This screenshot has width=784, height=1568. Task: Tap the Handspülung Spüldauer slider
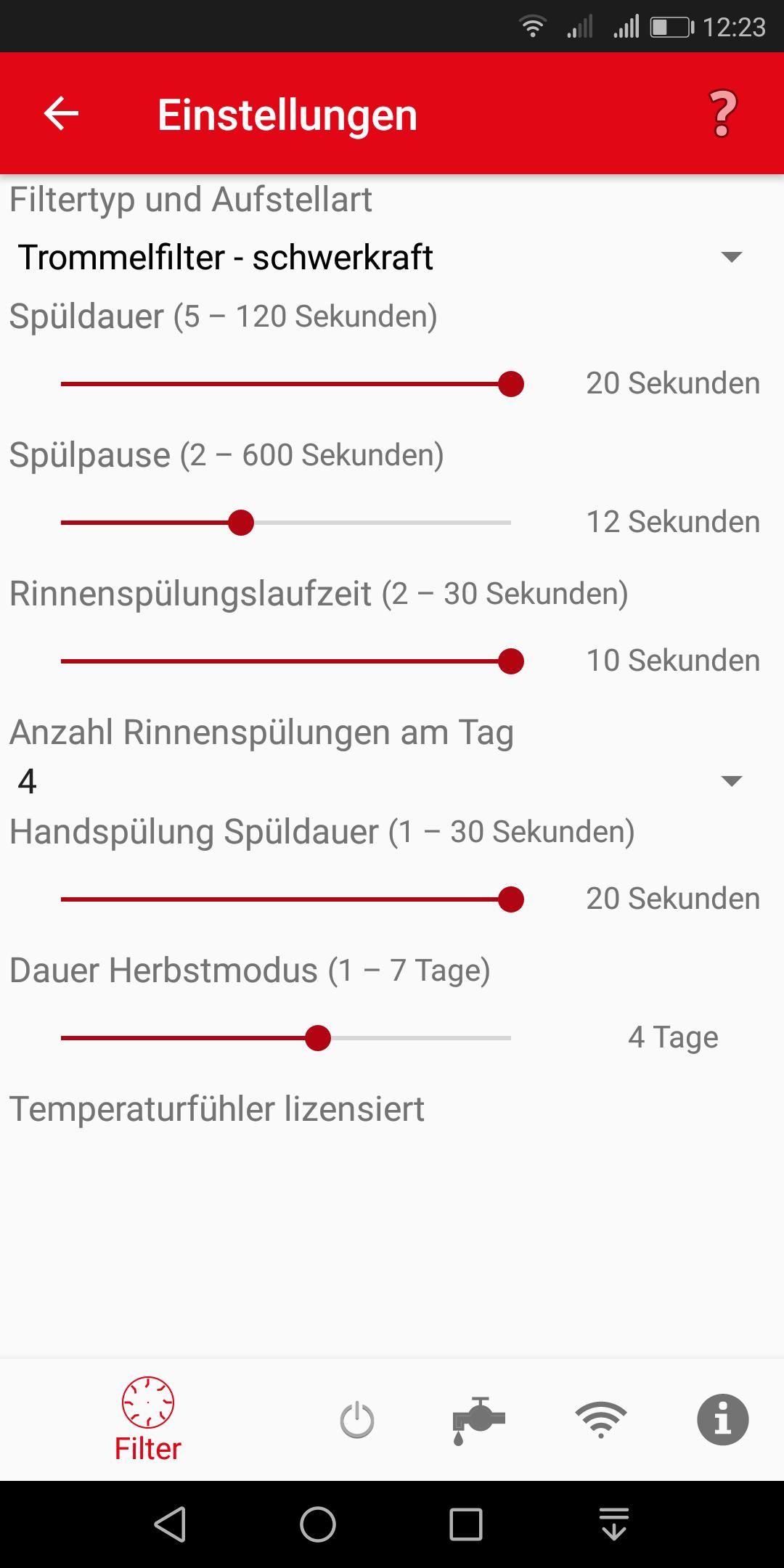tap(286, 899)
